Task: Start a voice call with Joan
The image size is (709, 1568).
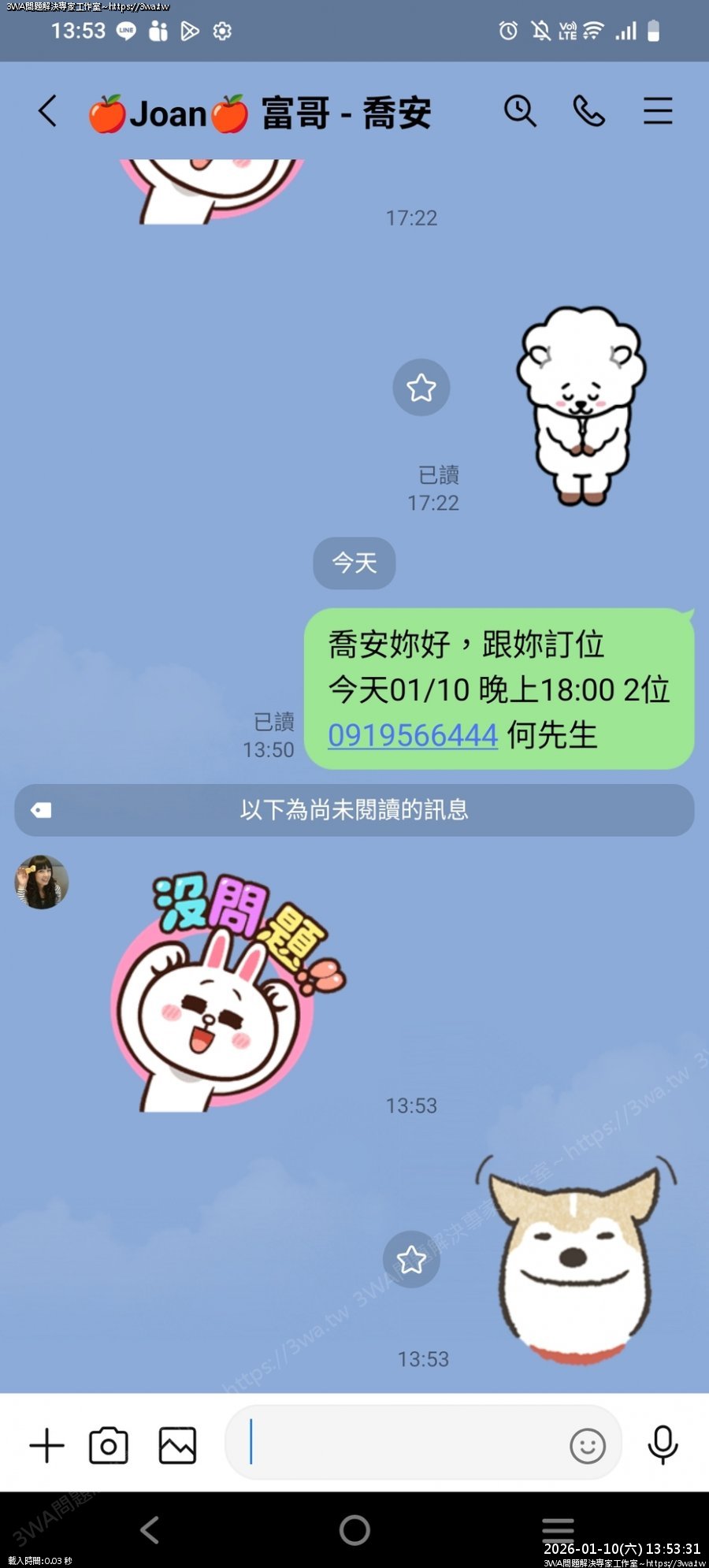Action: (x=588, y=111)
